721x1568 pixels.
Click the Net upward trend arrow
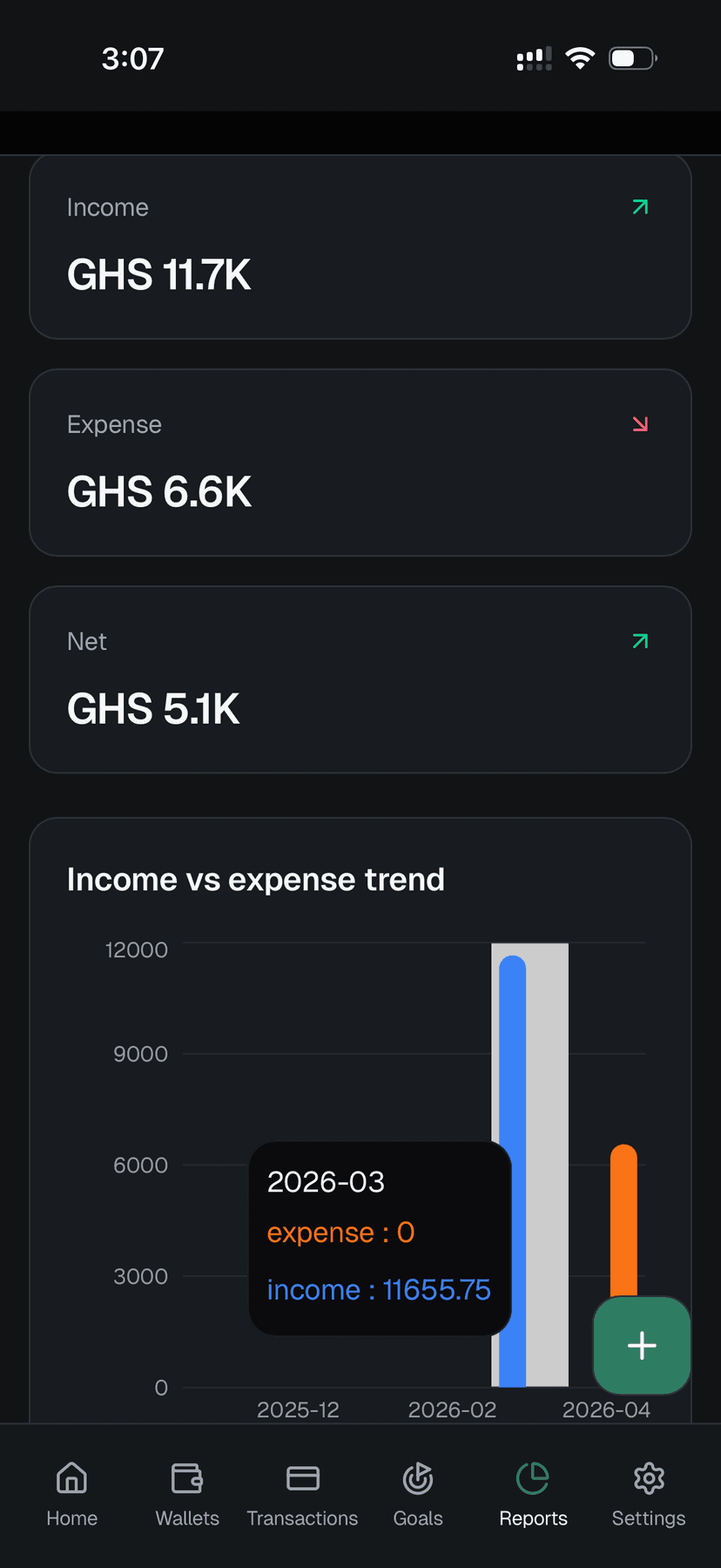[x=640, y=640]
